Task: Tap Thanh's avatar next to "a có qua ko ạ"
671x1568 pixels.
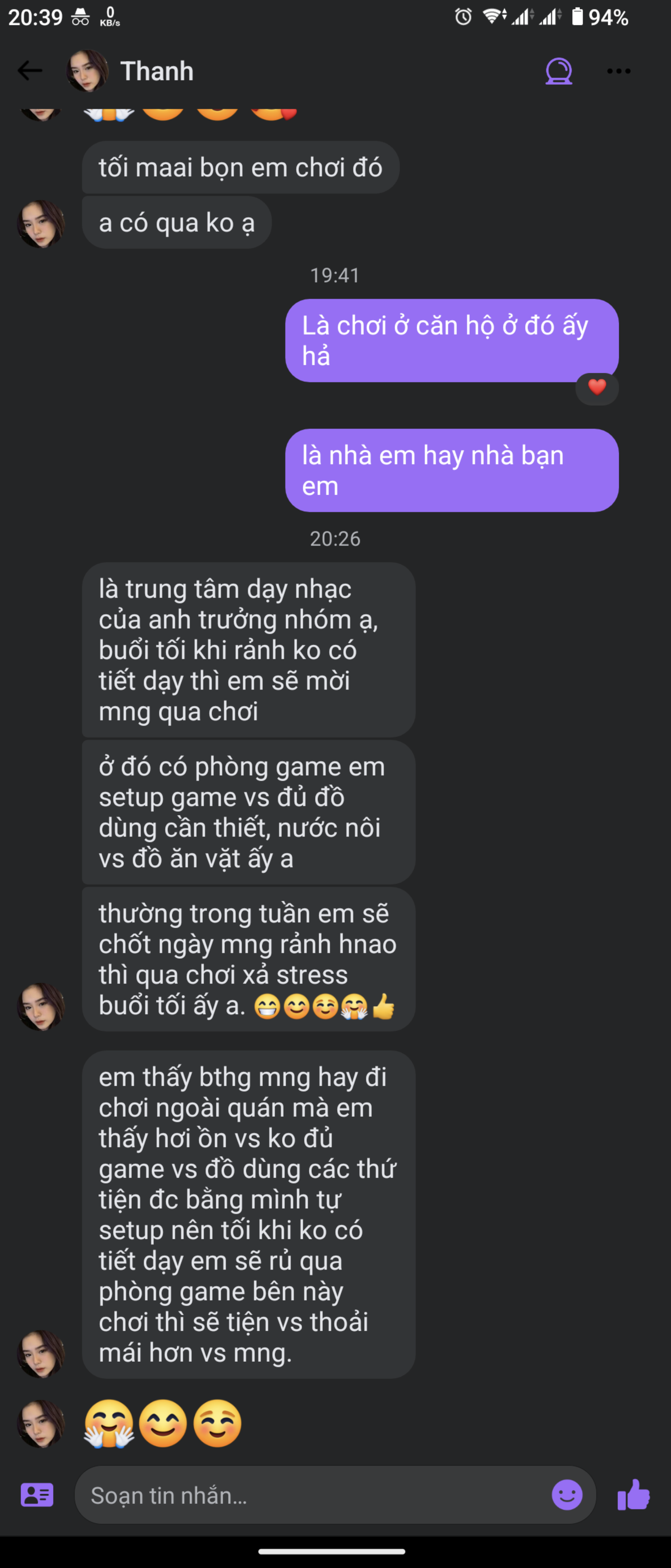Action: 41,223
